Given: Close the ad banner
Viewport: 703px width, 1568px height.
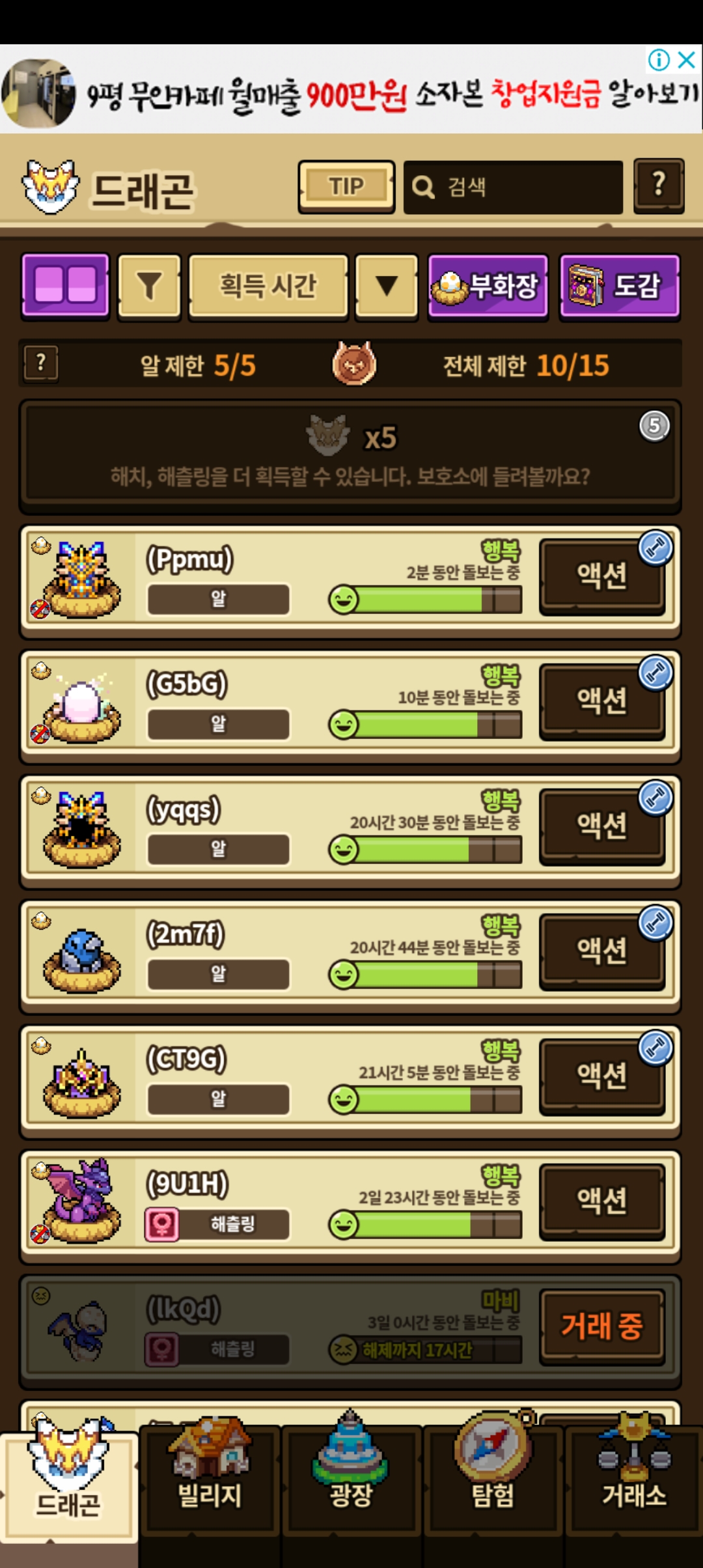Looking at the screenshot, I should (x=687, y=60).
